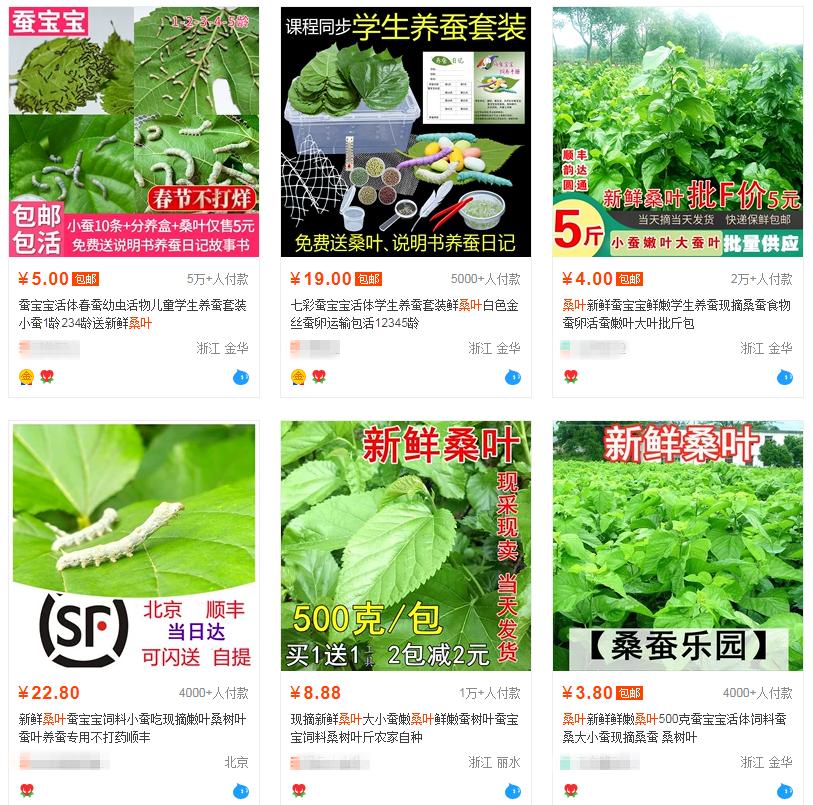Open the ¥19.00 学生养蚕套装 product image
The height and width of the screenshot is (805, 813).
[405, 132]
